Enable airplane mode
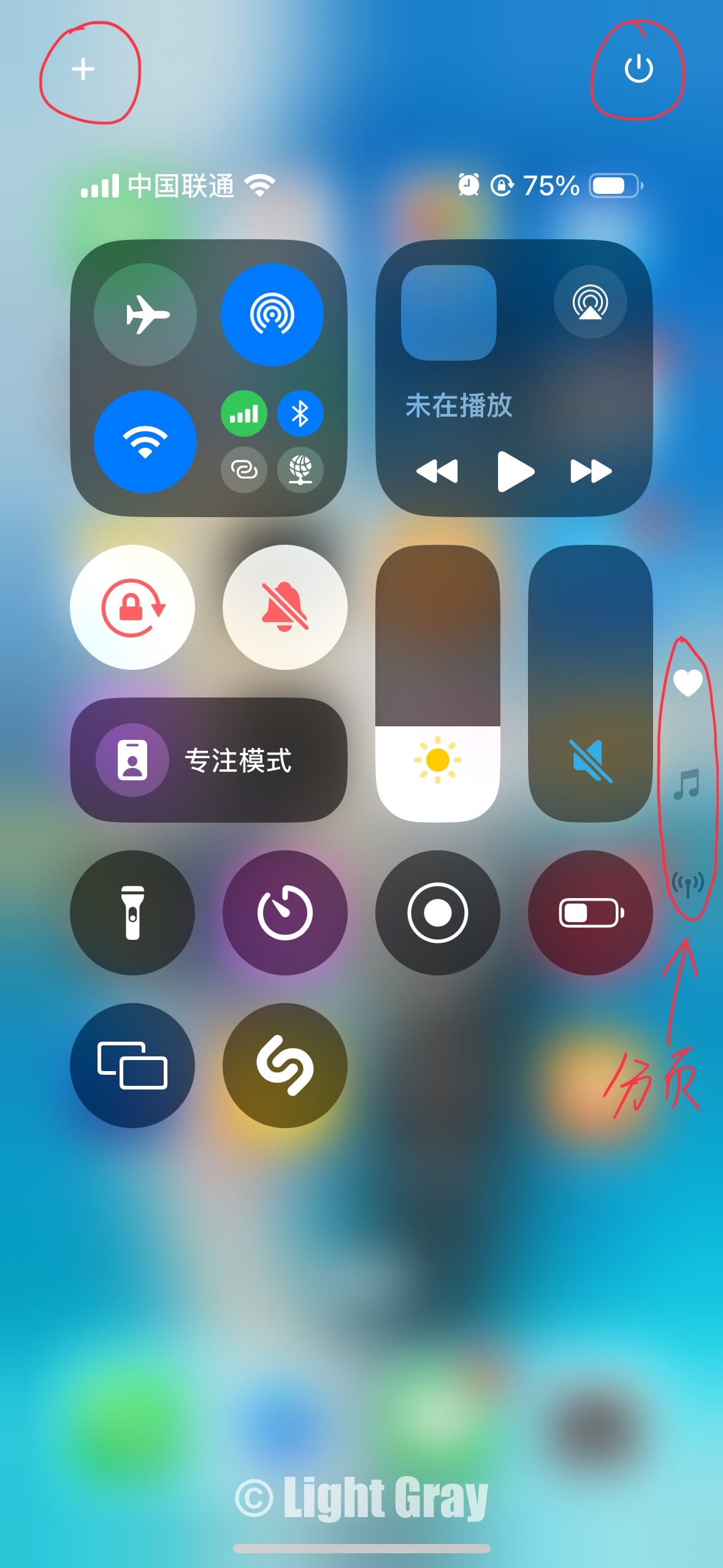 [145, 315]
